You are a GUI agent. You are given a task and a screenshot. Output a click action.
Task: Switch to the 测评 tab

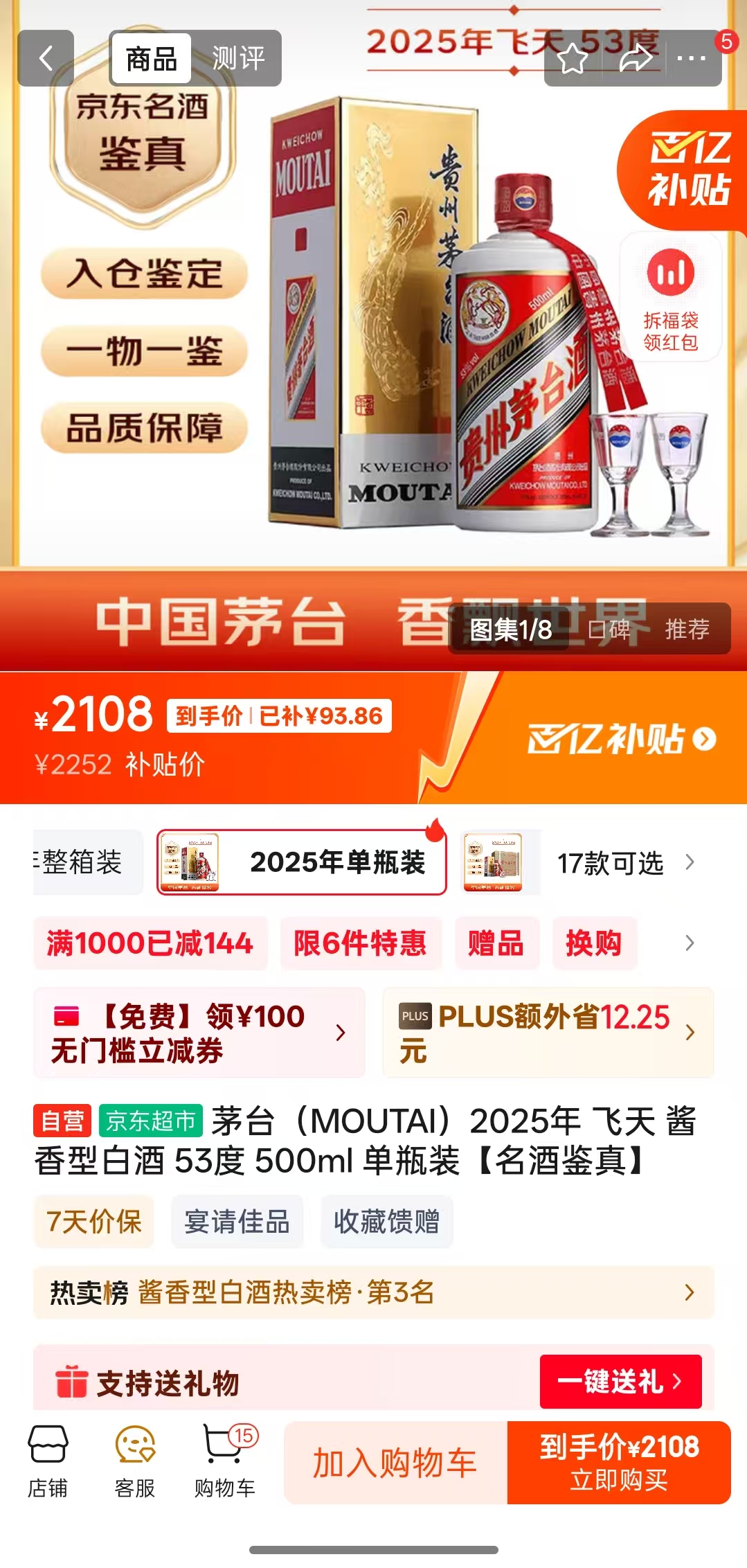tap(238, 59)
